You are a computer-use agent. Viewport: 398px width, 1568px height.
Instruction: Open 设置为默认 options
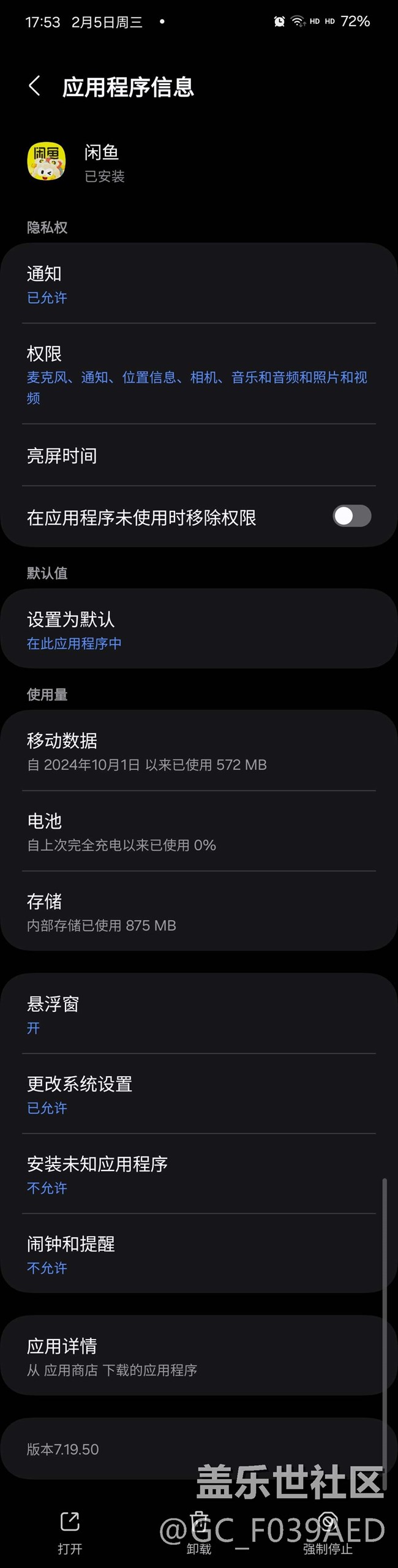(198, 630)
